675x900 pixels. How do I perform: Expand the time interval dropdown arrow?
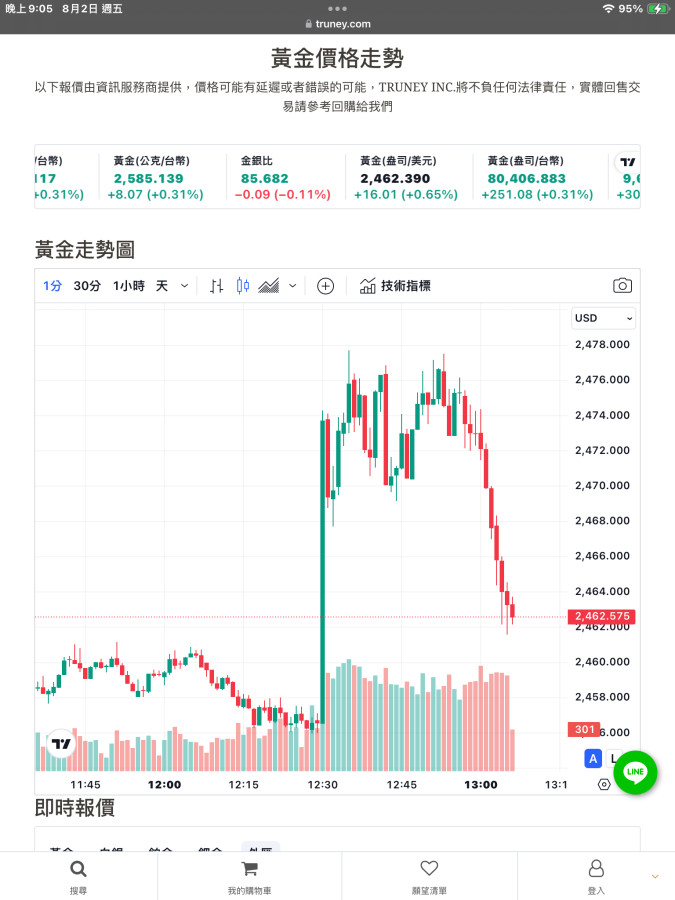click(184, 286)
